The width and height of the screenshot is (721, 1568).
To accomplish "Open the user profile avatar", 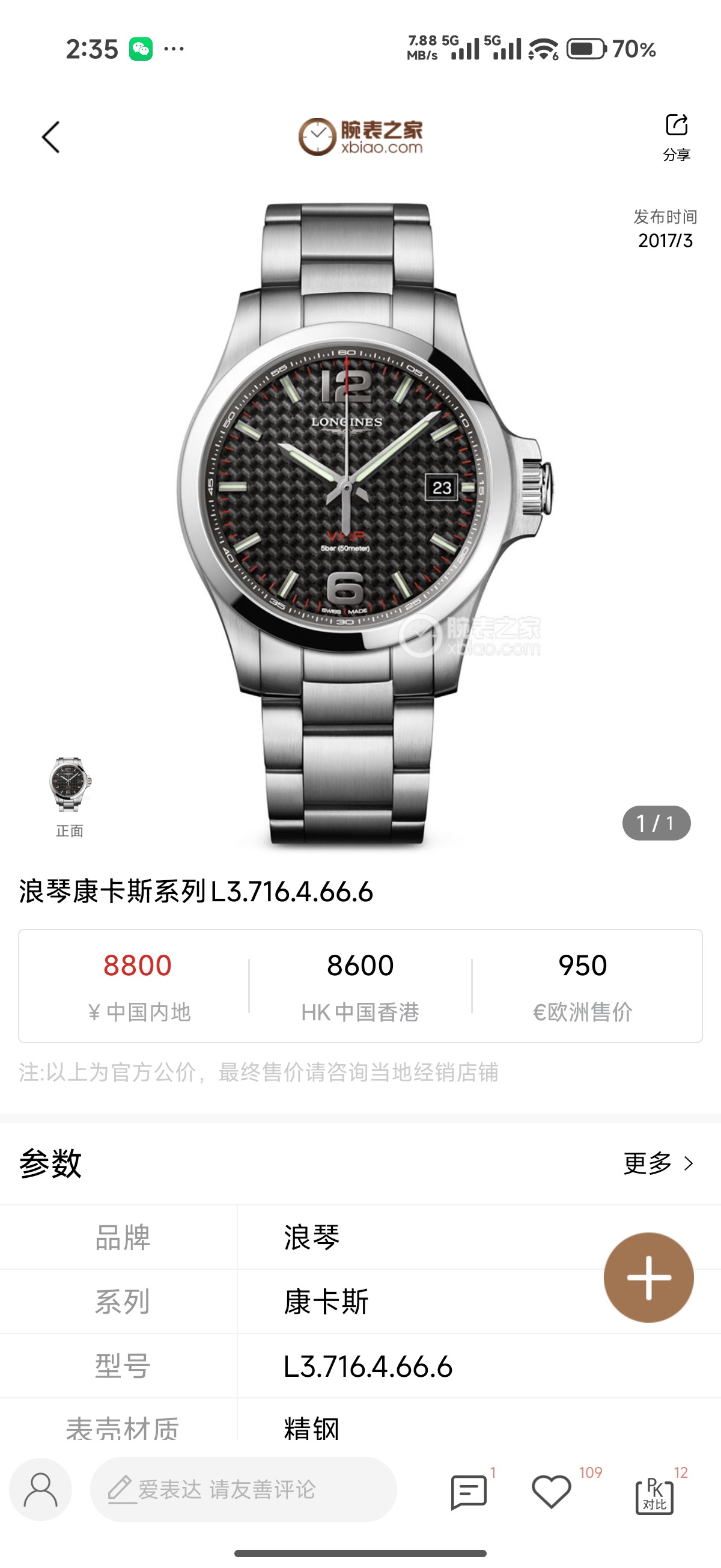I will (x=41, y=1489).
